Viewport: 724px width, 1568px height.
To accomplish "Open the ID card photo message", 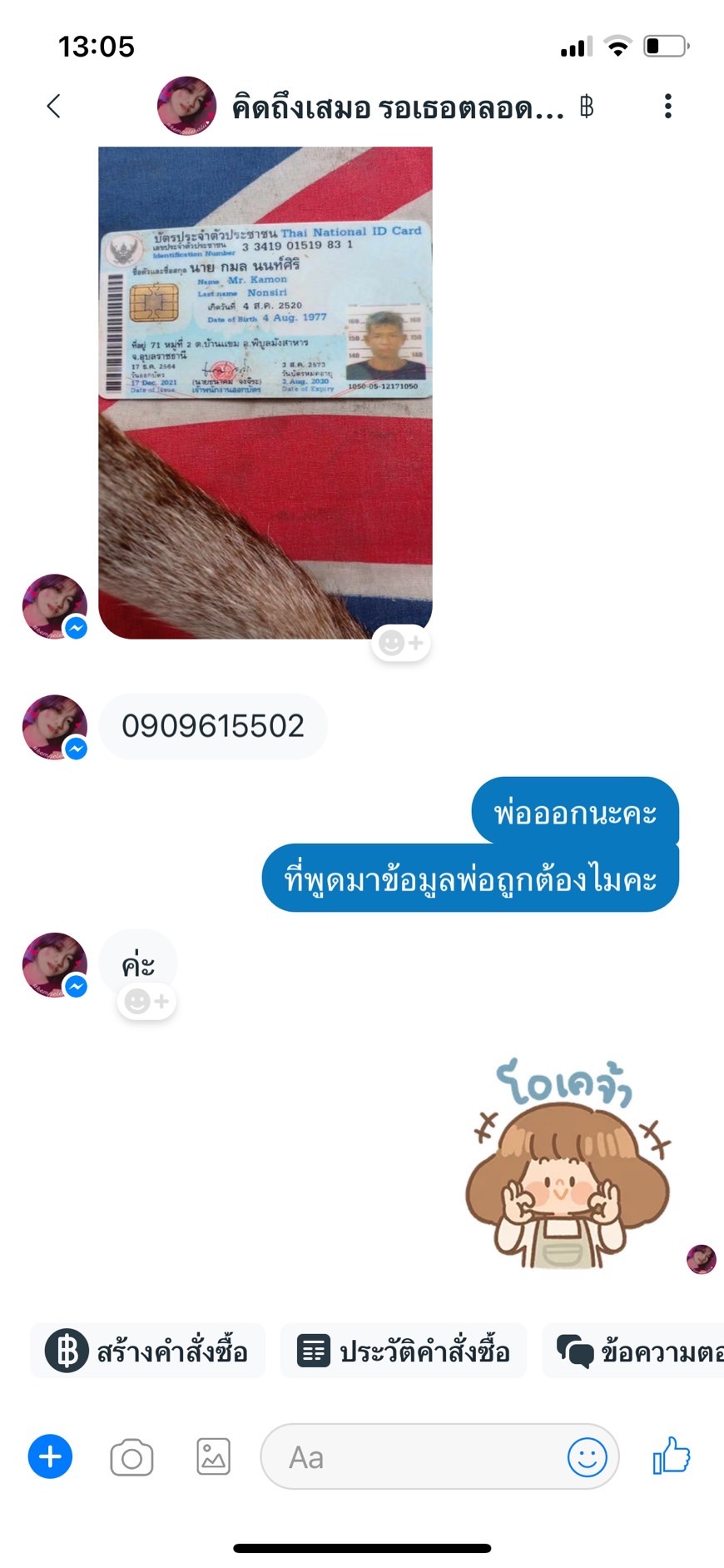I will point(265,393).
